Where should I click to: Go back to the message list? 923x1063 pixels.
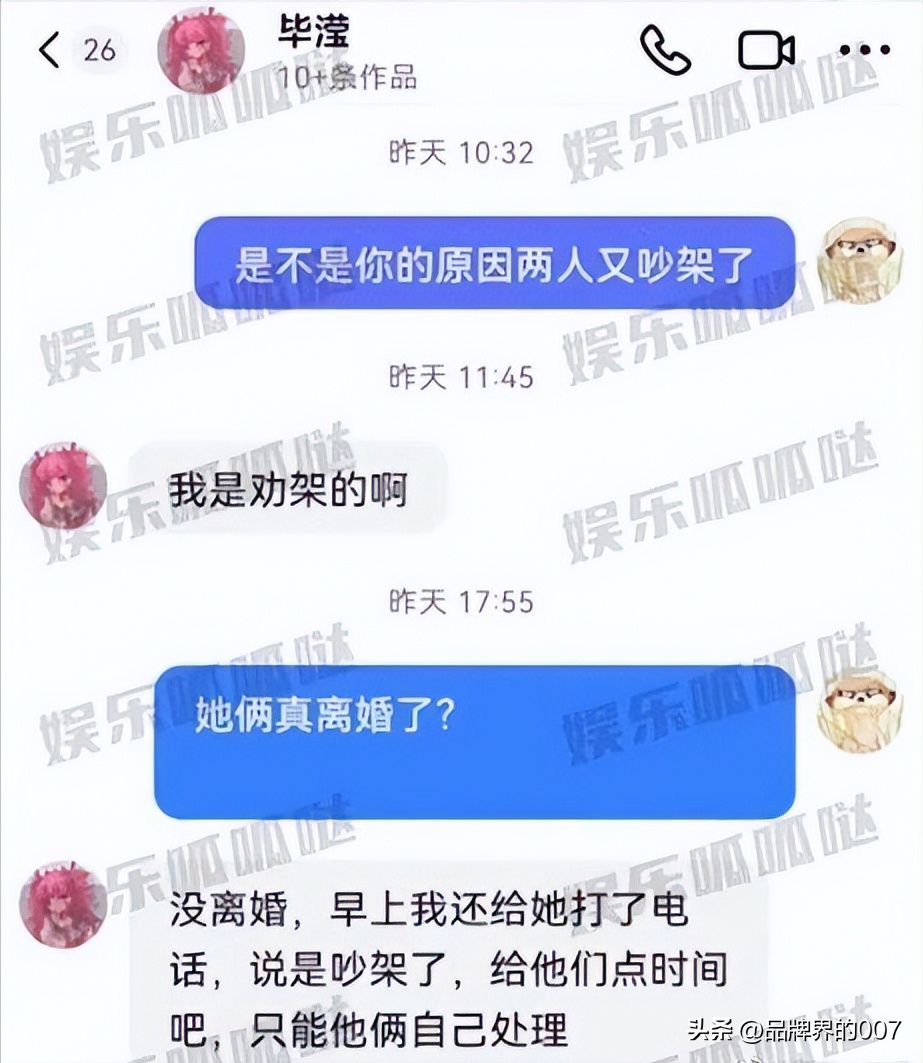50,50
